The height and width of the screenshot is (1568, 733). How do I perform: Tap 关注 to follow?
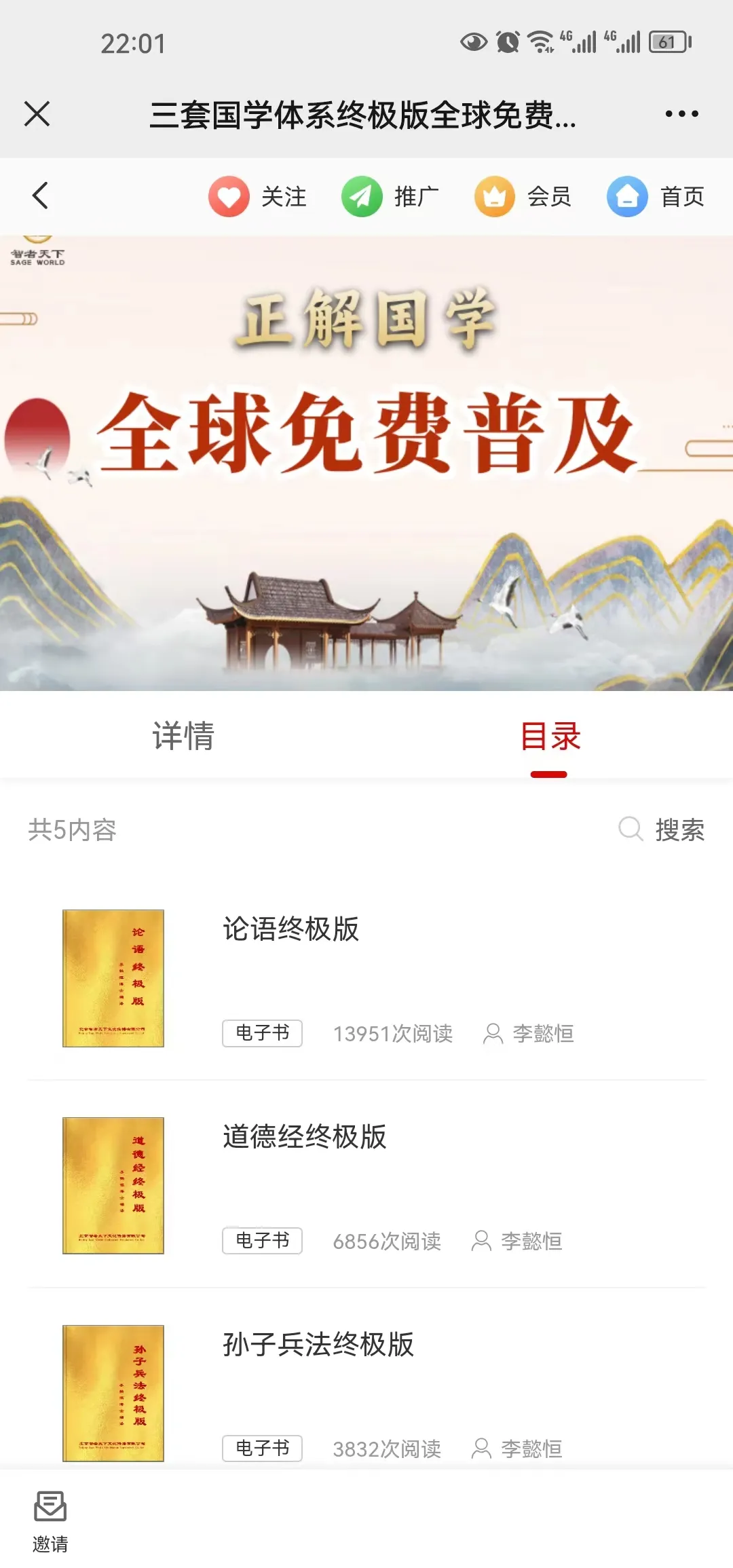click(x=258, y=197)
